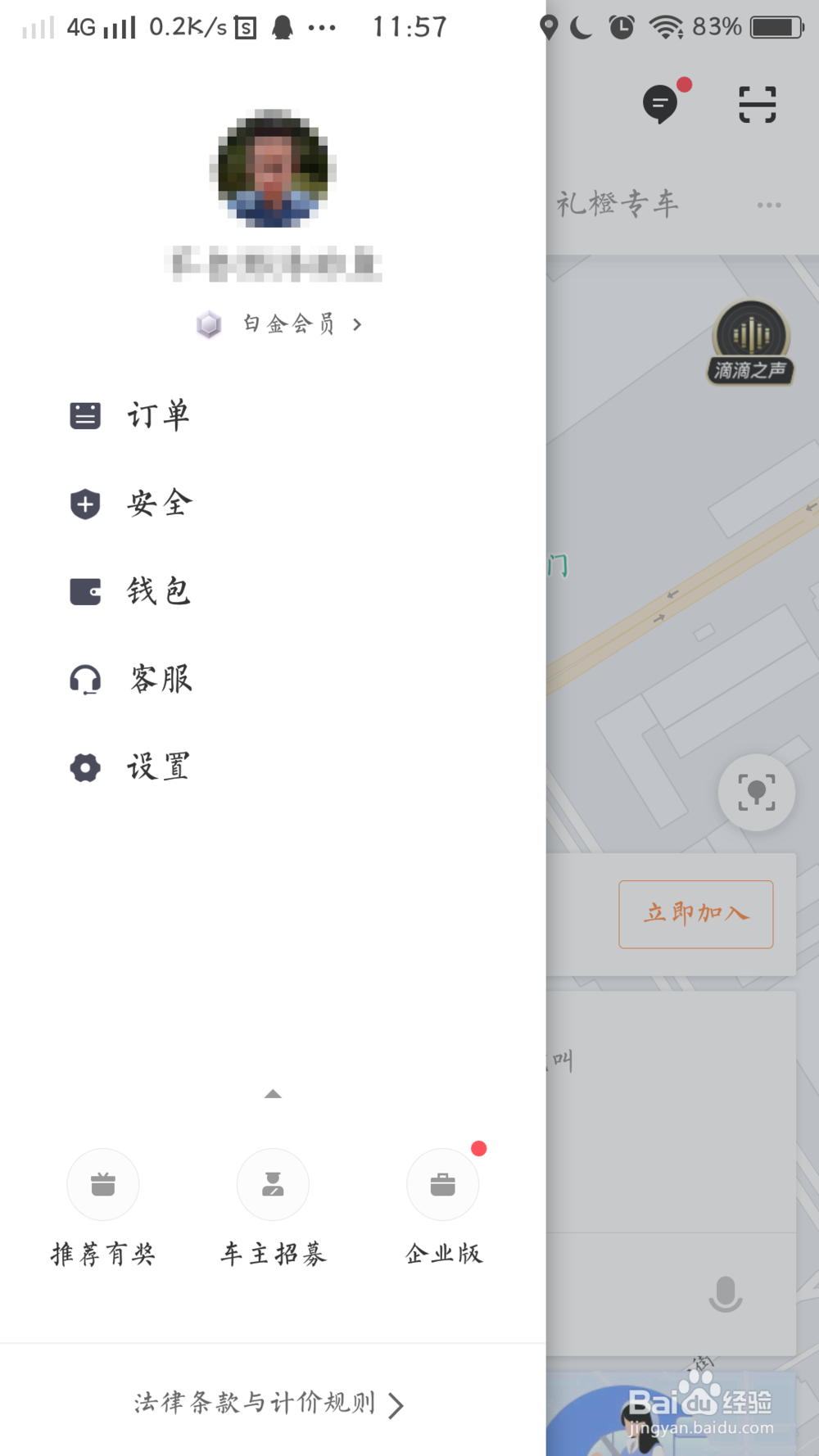The image size is (819, 1456).
Task: Open the 钱包 (Wallet) page
Action: [x=158, y=592]
